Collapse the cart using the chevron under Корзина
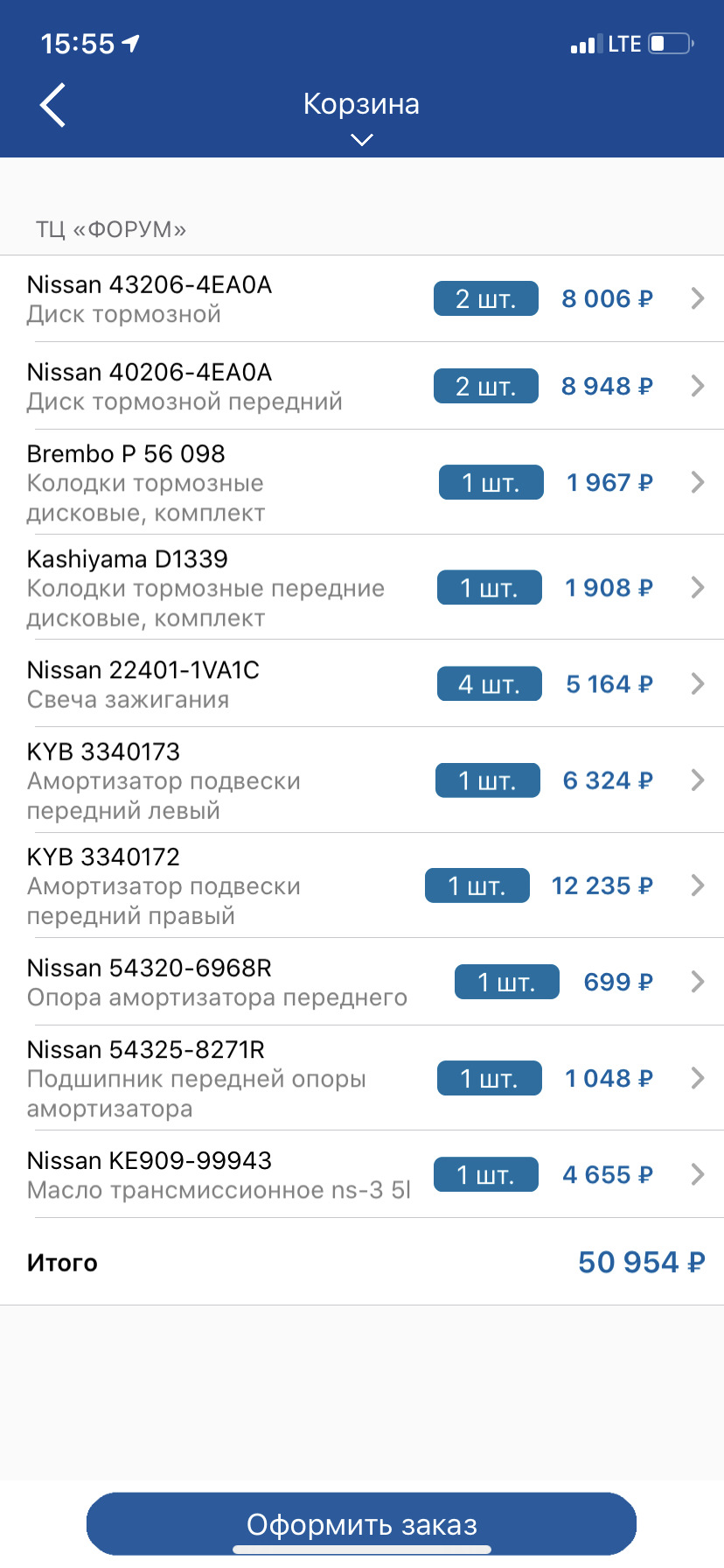Viewport: 724px width, 1568px height. [x=361, y=138]
